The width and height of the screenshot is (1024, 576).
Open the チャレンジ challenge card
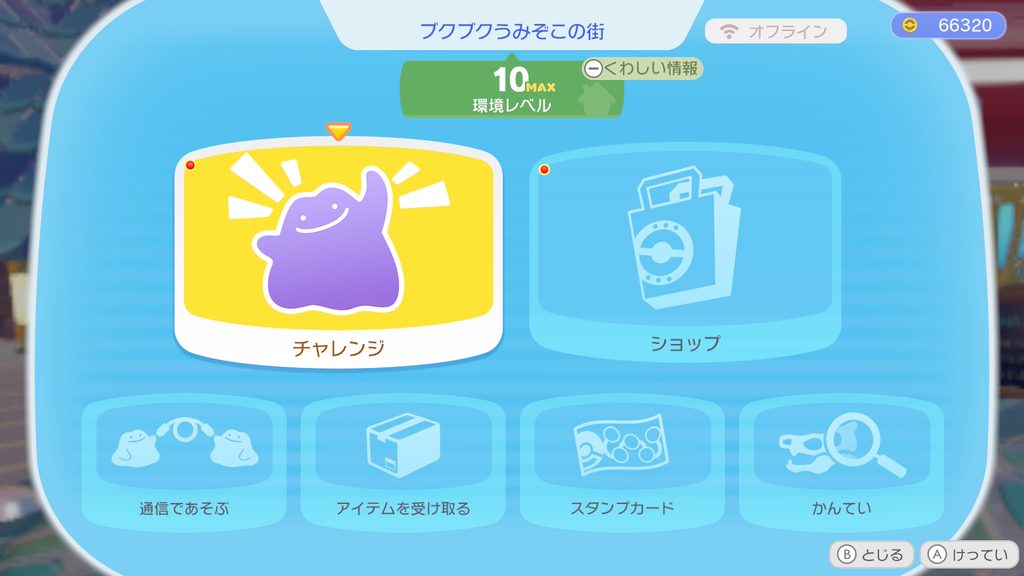(x=338, y=253)
